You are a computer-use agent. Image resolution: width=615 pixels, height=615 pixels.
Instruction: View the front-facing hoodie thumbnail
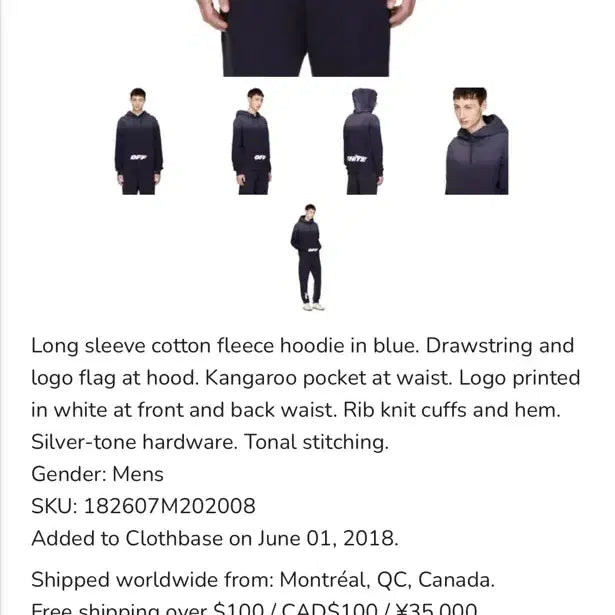pyautogui.click(x=138, y=141)
